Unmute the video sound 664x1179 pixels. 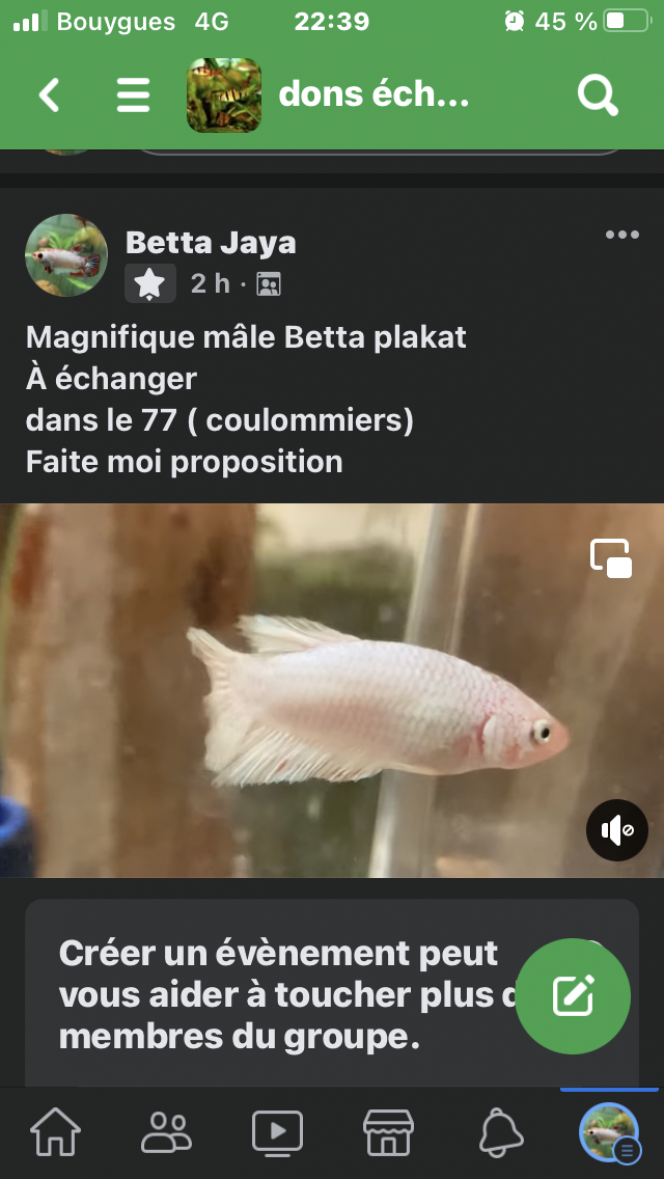click(617, 830)
